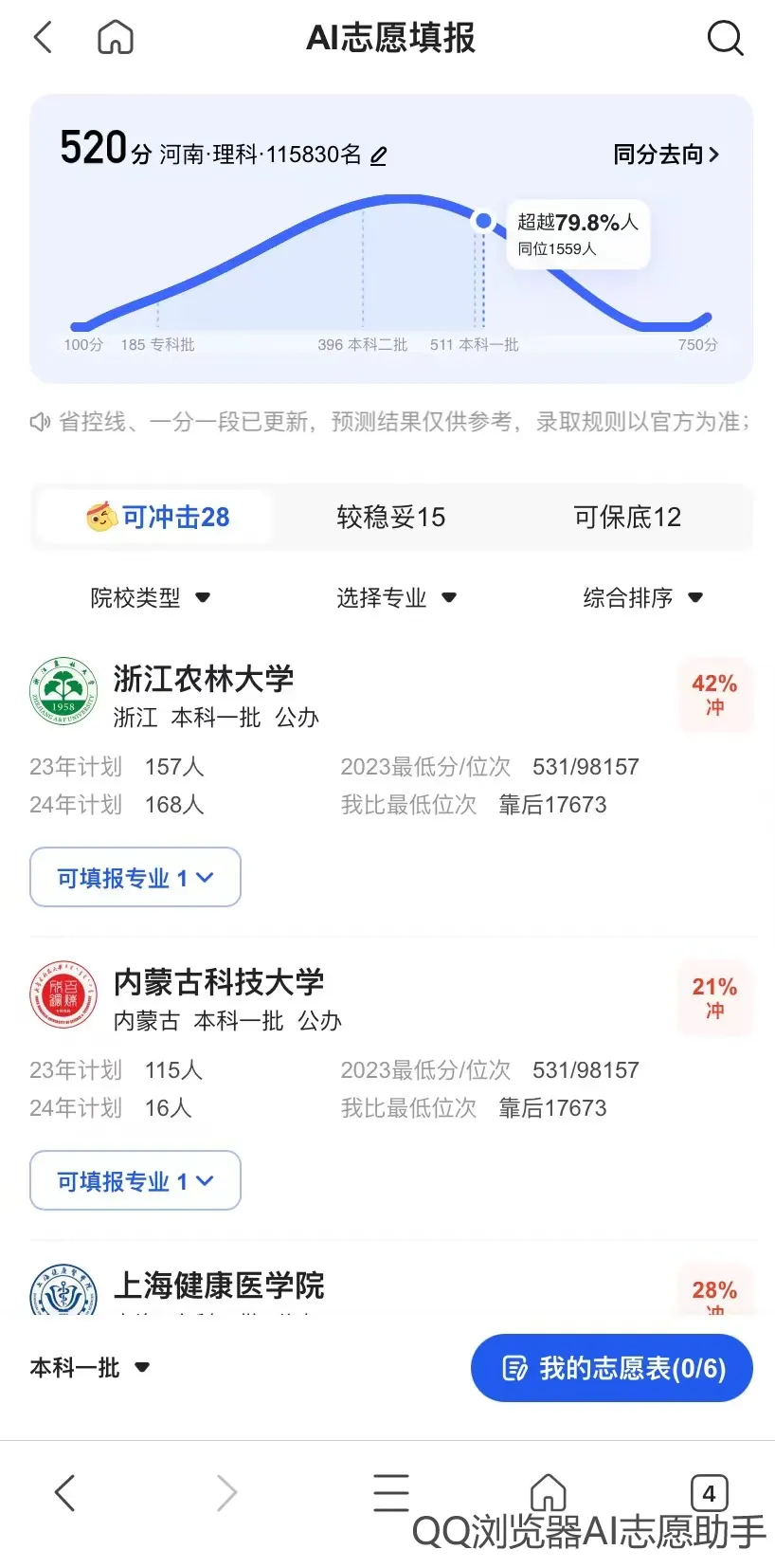Expand the 院校类型 filter
The width and height of the screenshot is (775, 1568).
coord(150,597)
